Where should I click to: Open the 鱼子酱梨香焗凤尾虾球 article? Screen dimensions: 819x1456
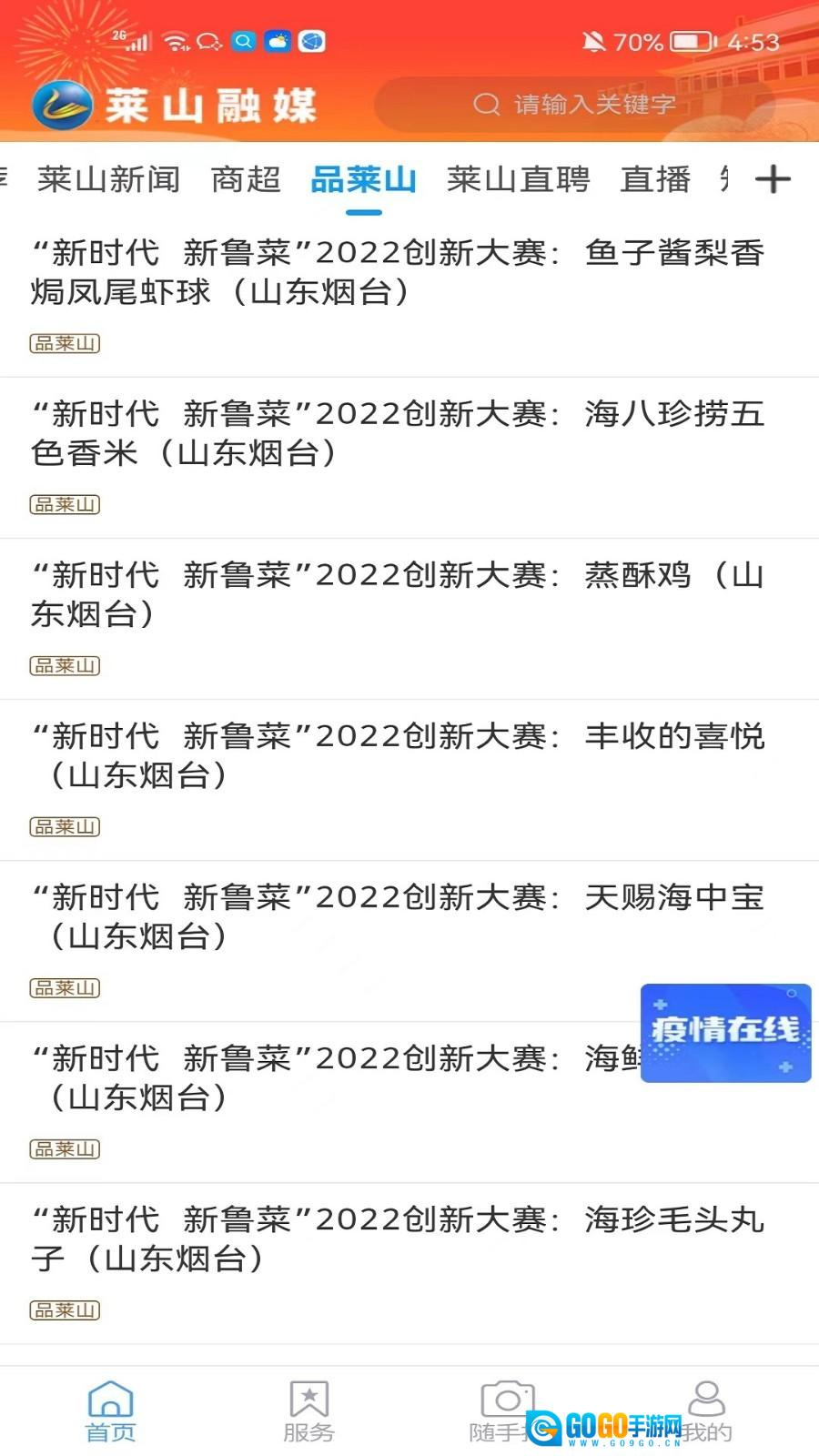(x=399, y=272)
